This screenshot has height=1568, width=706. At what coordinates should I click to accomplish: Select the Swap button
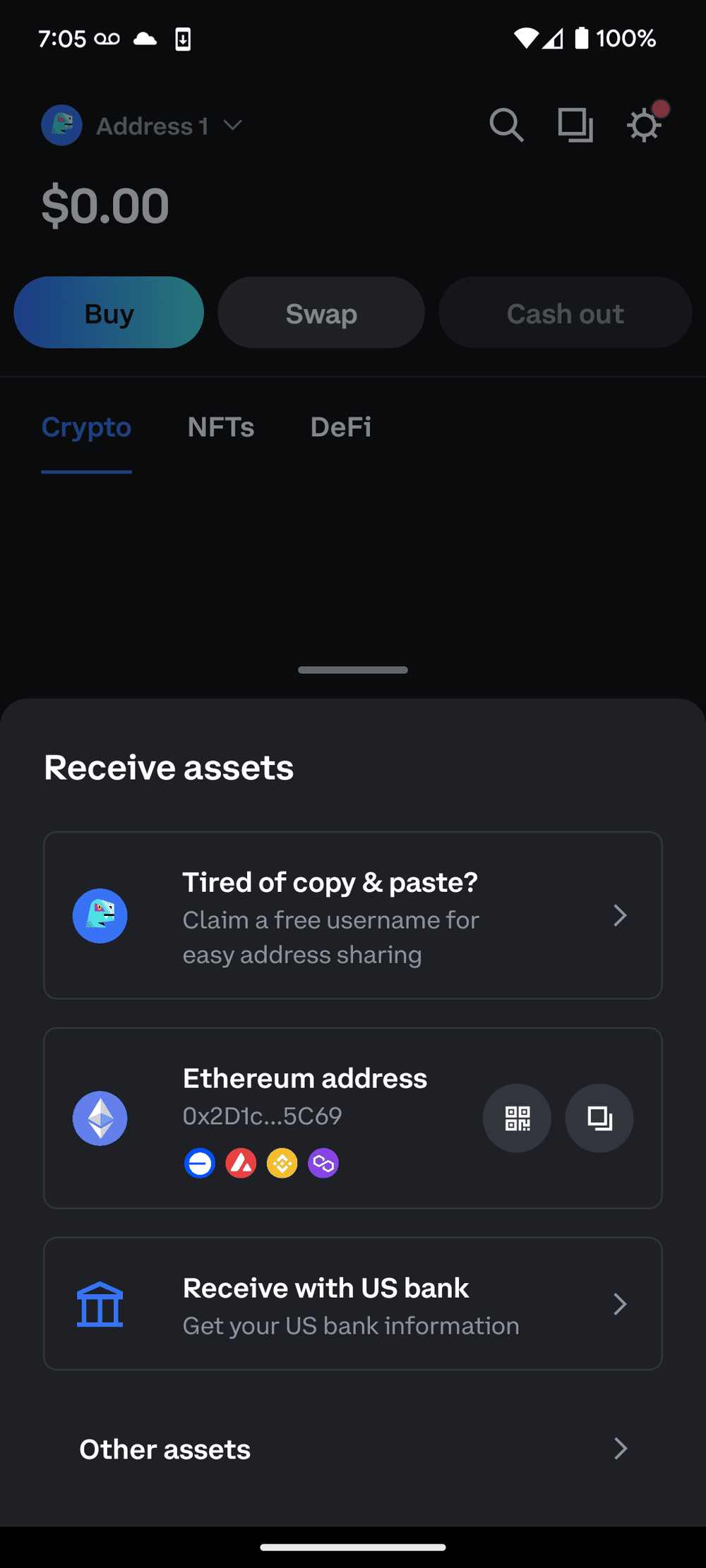point(321,313)
